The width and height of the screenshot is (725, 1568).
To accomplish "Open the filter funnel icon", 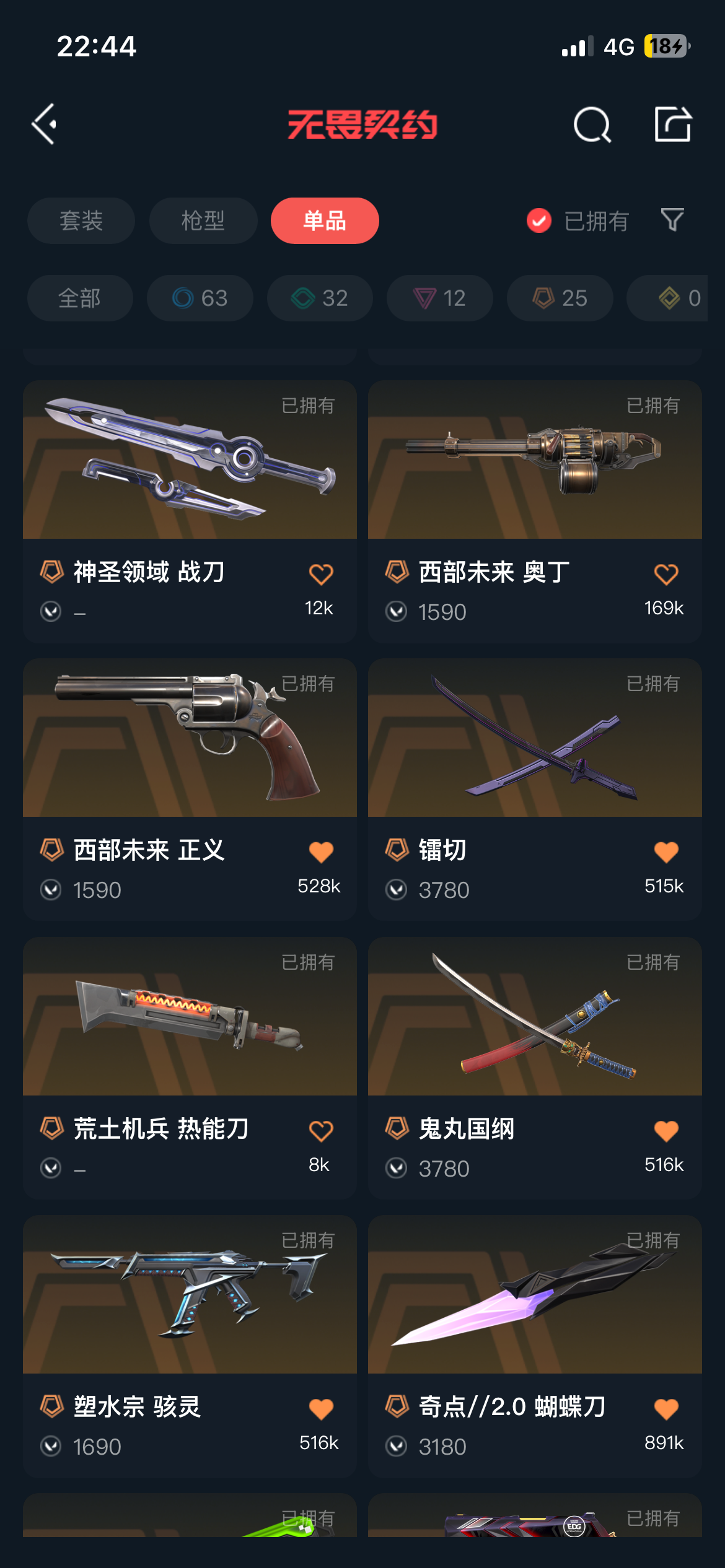I will point(672,220).
